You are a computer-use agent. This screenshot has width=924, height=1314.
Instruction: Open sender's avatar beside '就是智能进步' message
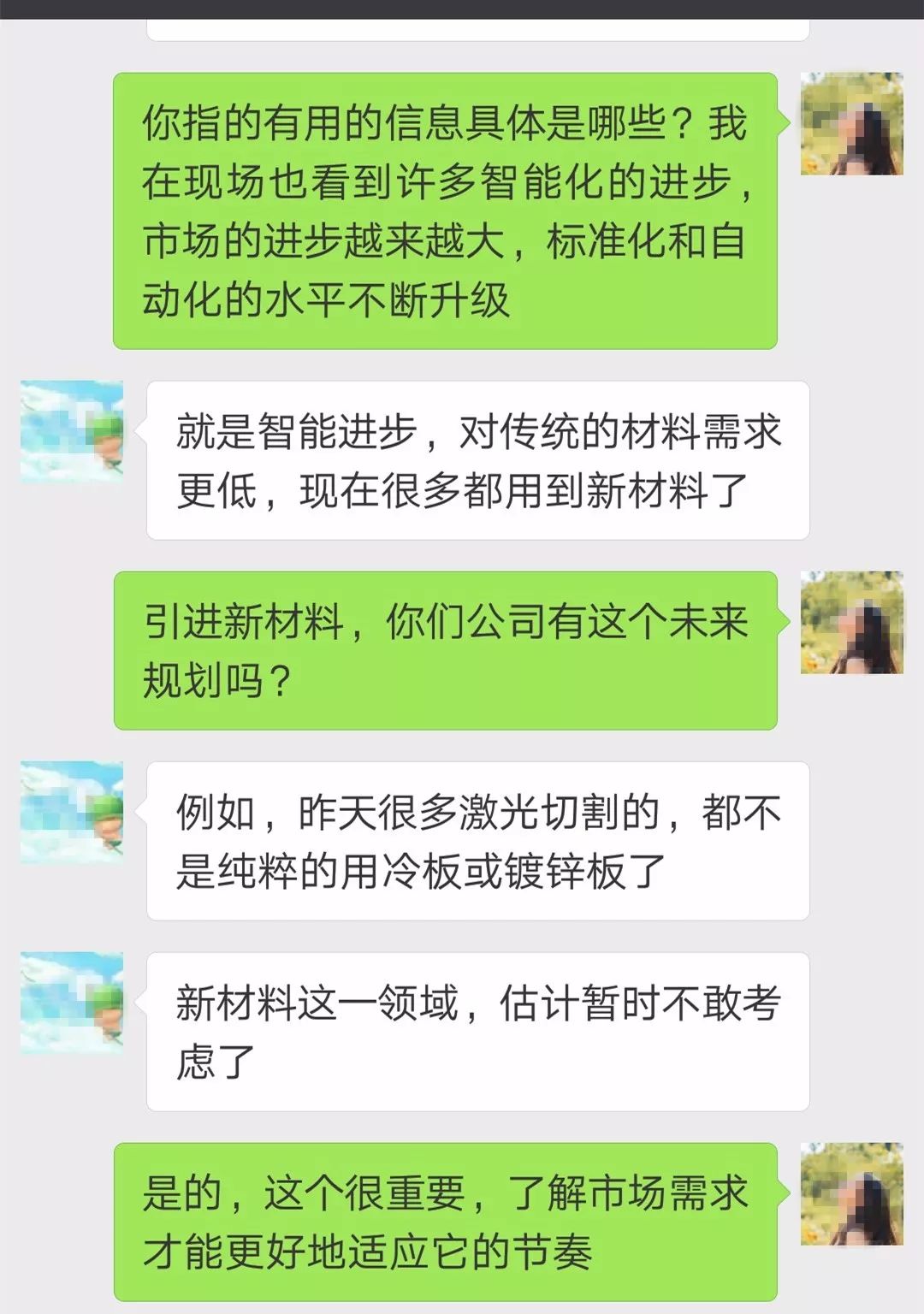(72, 432)
